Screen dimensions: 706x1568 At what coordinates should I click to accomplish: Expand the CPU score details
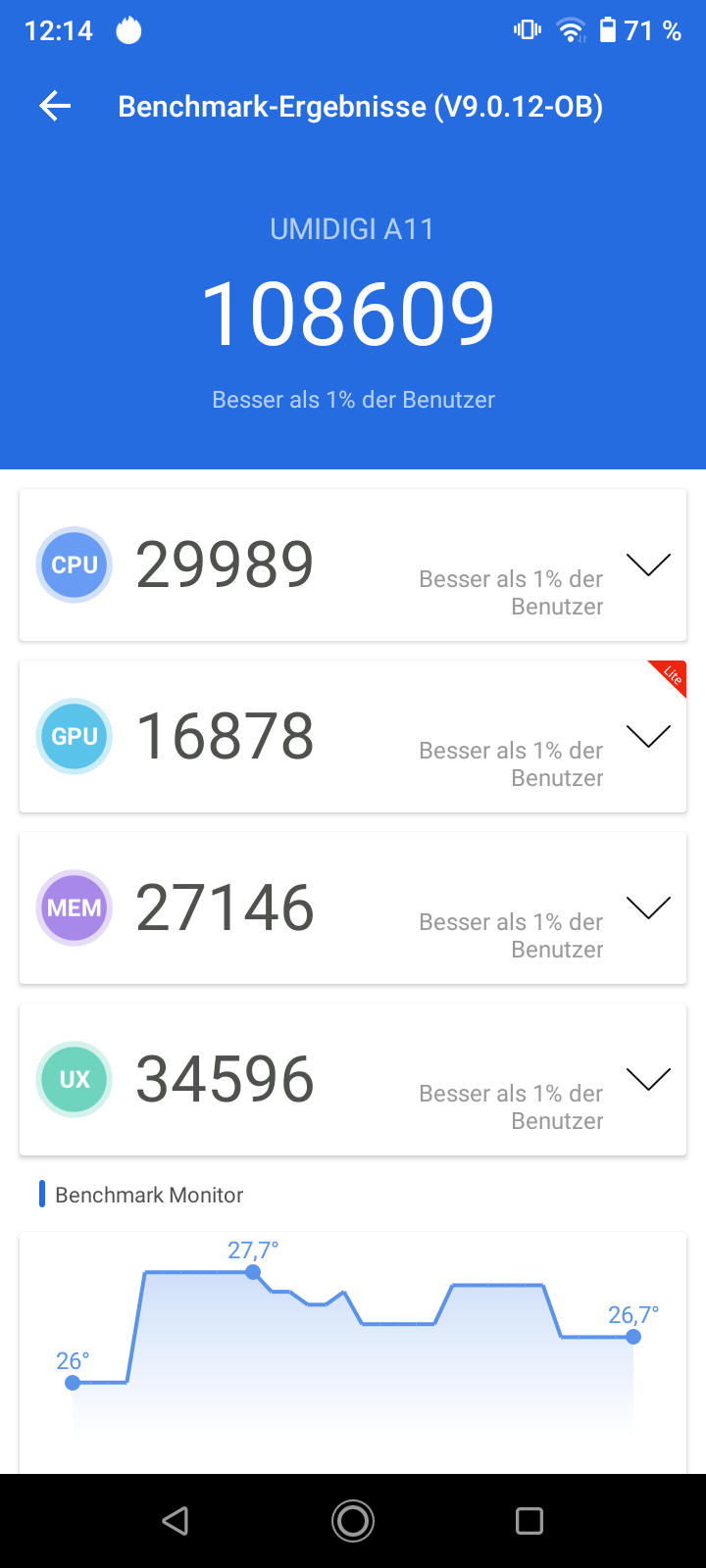coord(648,564)
